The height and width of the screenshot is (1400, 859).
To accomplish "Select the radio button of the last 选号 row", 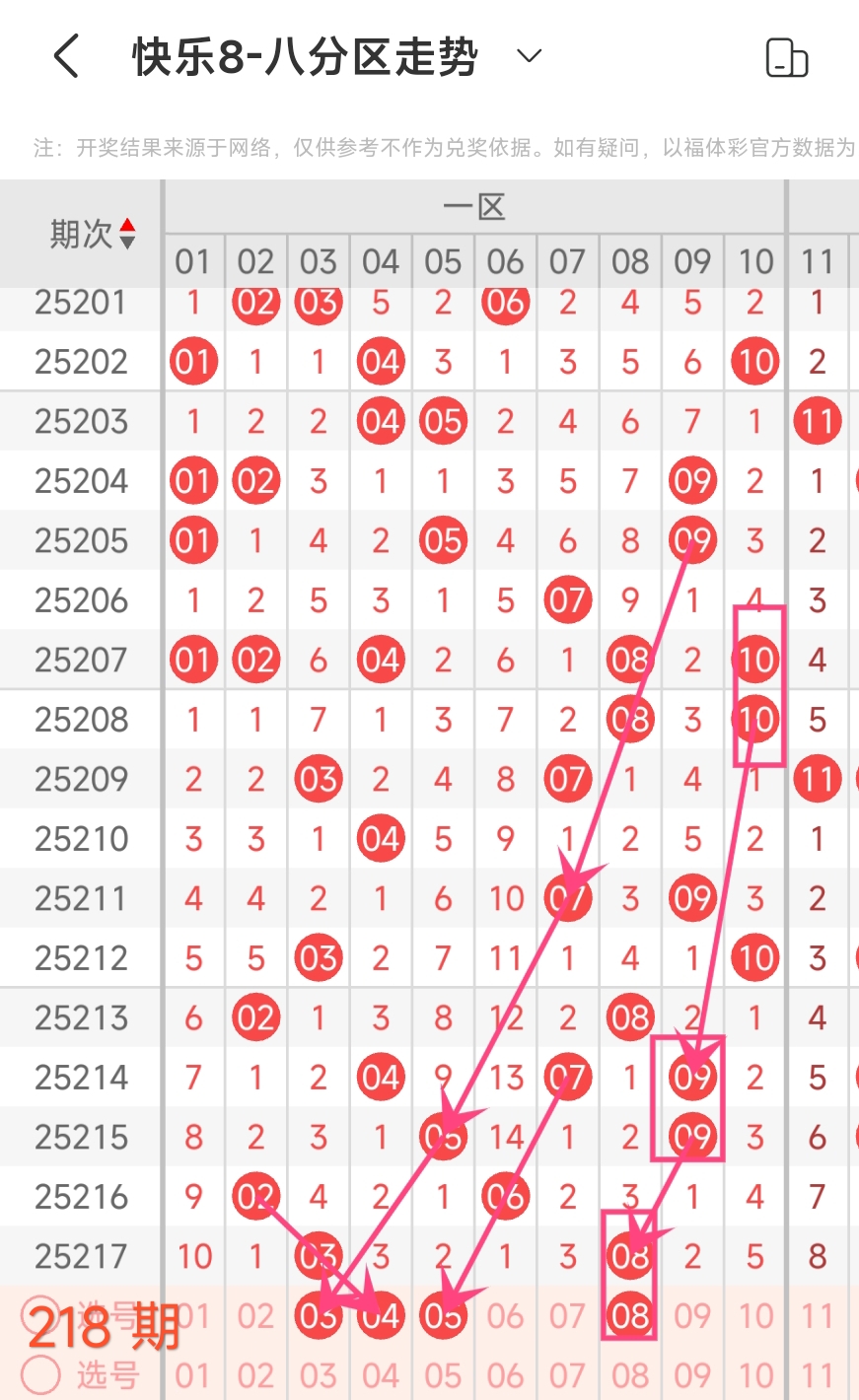I will click(x=40, y=1374).
